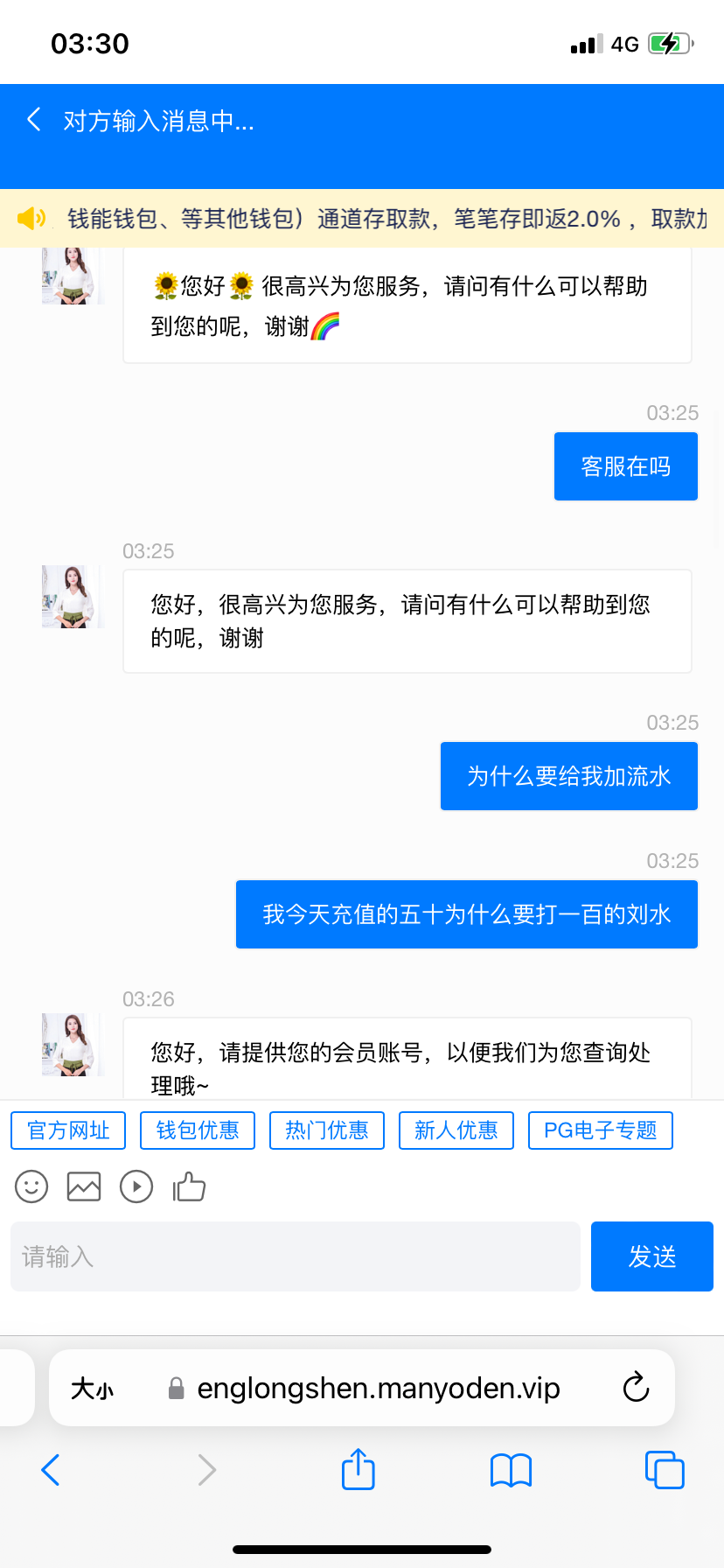Open Safari bookmarks
Viewport: 724px width, 1568px height.
[511, 1470]
